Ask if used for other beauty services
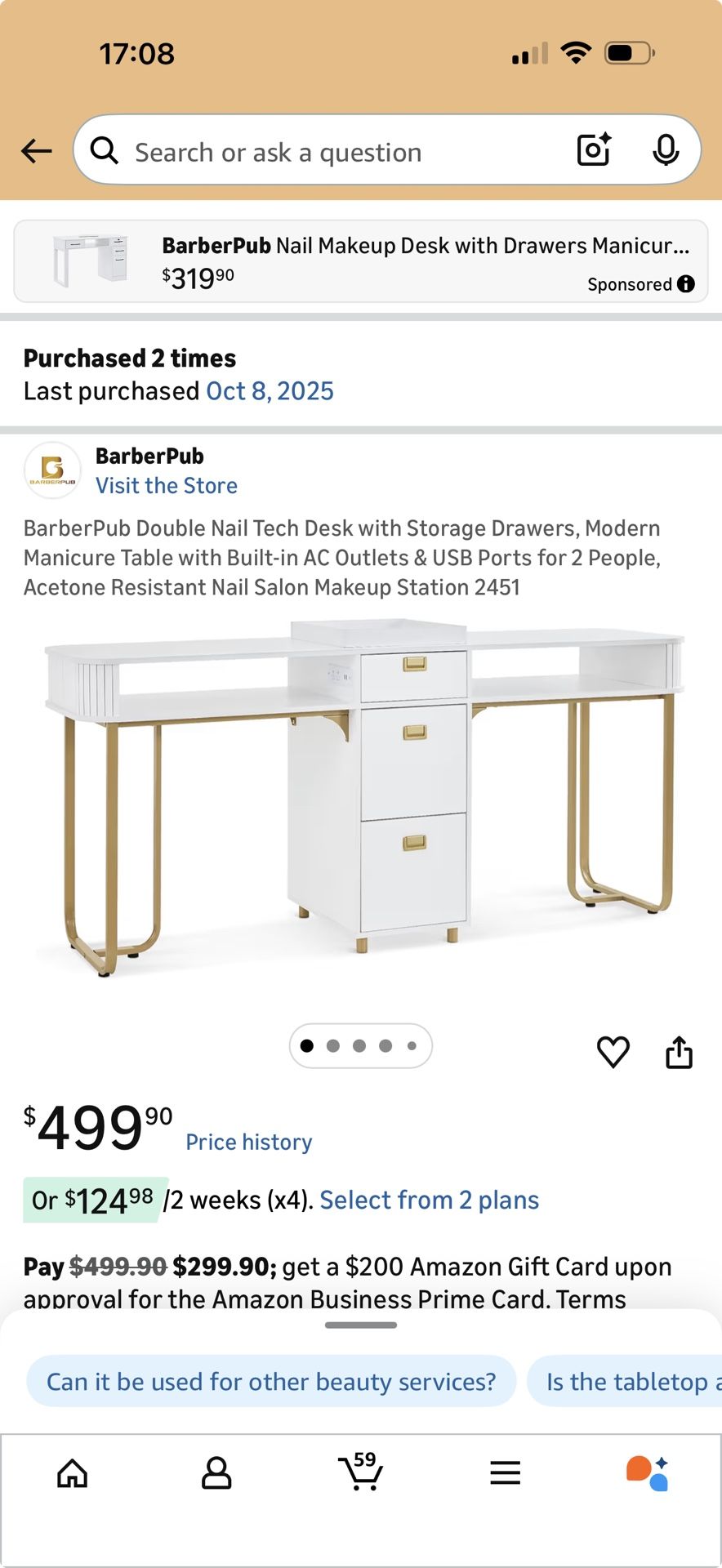This screenshot has height=1568, width=722. (x=271, y=1381)
